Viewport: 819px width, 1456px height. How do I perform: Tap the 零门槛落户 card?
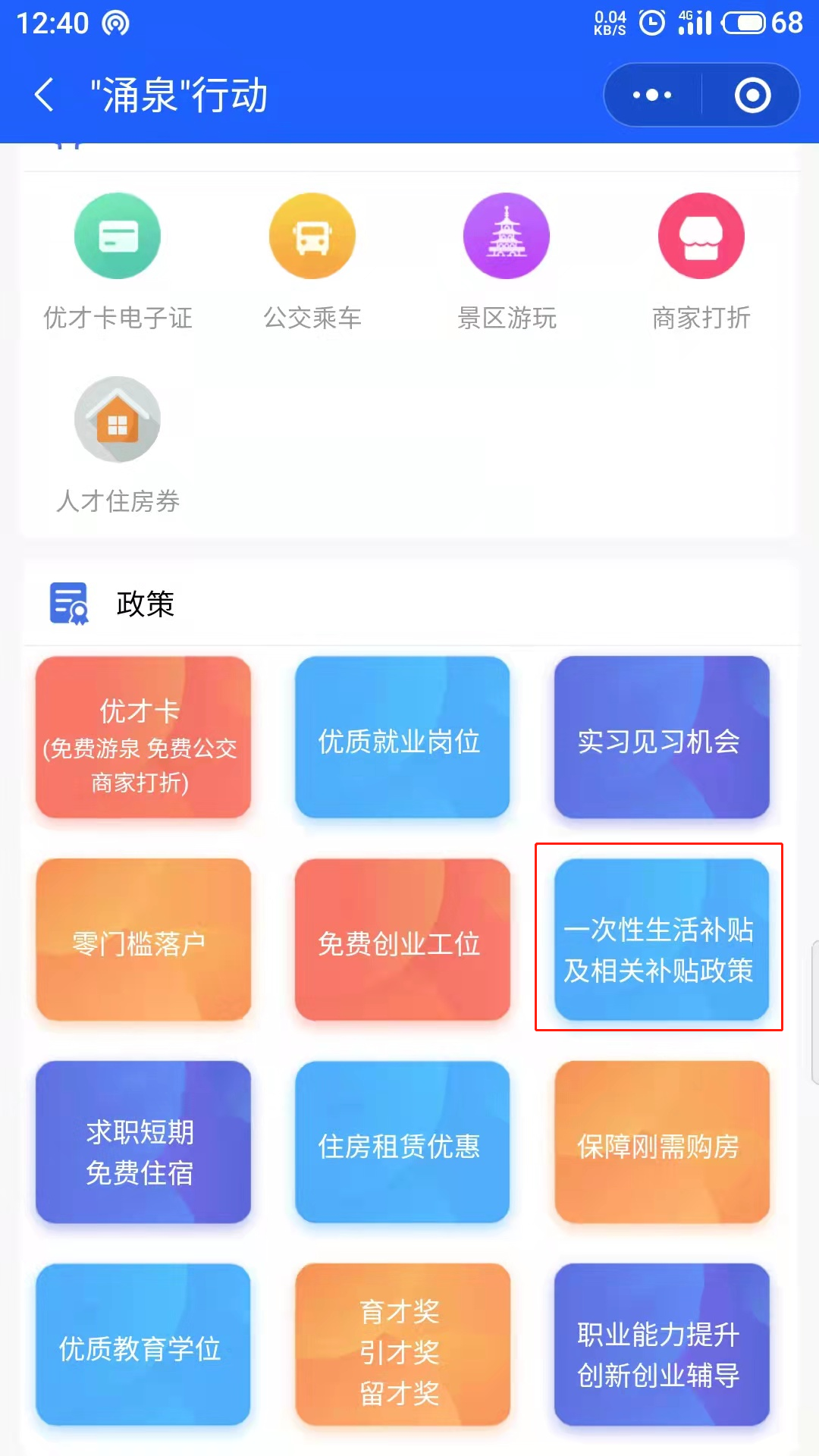(x=143, y=942)
